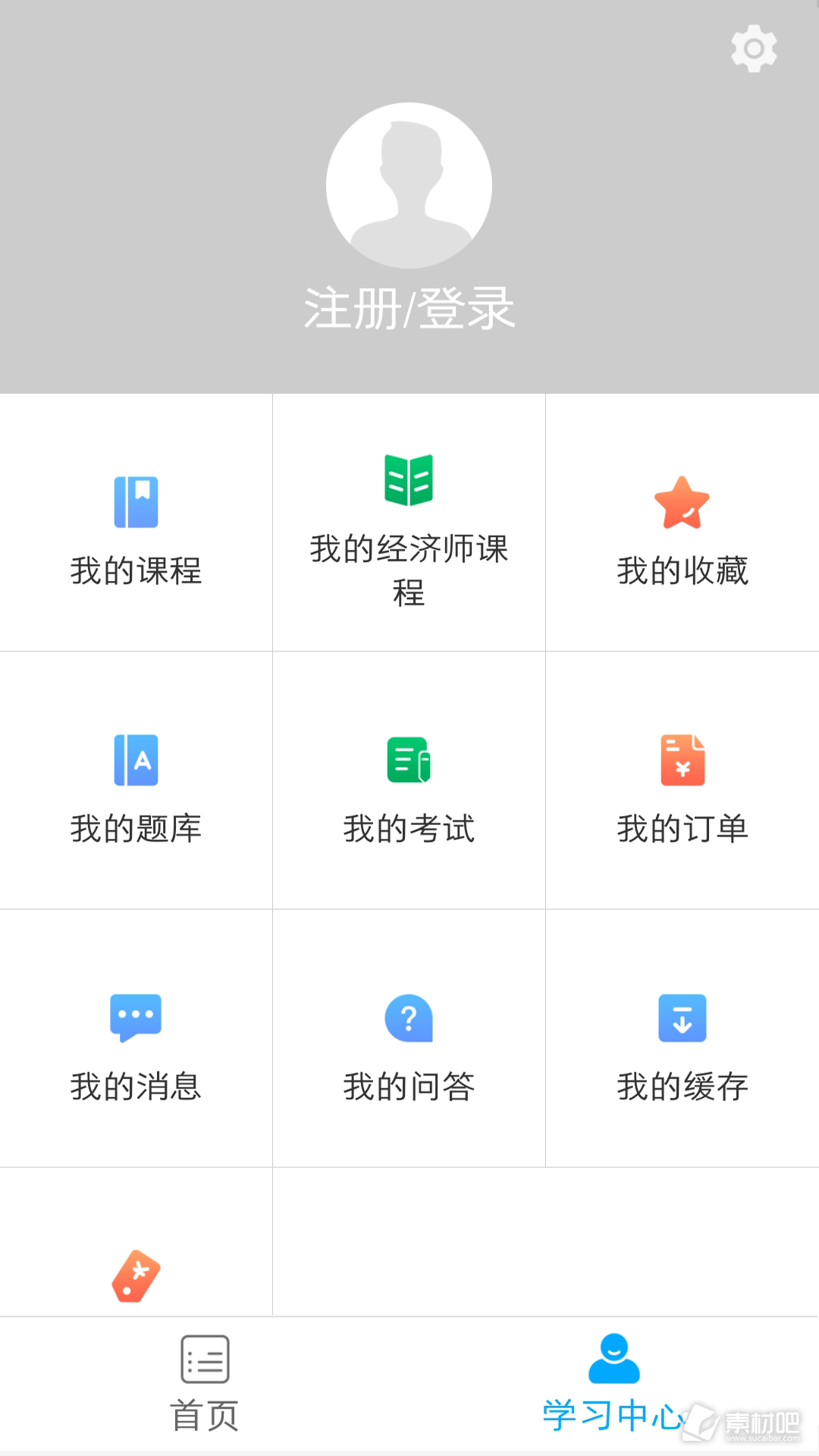Viewport: 819px width, 1456px height.
Task: Open the settings gear icon
Action: click(x=754, y=49)
